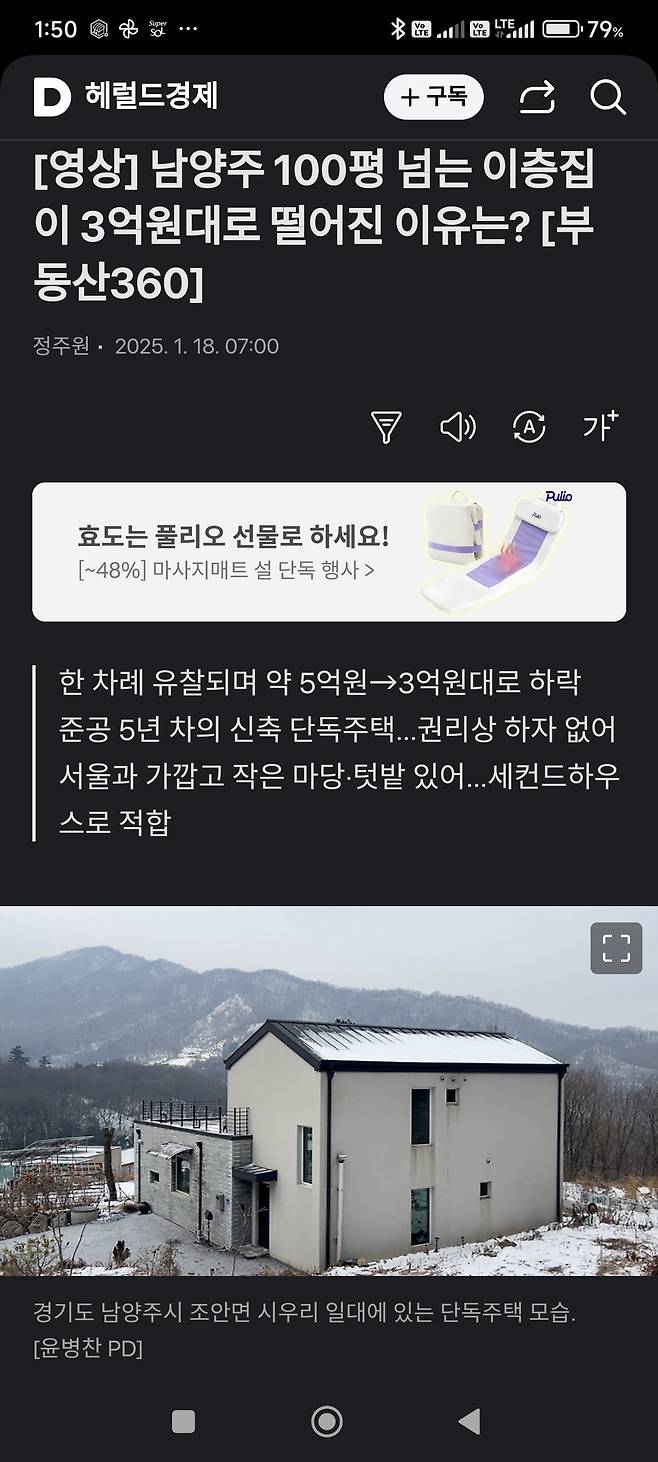Adjust font size with 가+ icon
Viewport: 658px width, 1462px height.
601,427
